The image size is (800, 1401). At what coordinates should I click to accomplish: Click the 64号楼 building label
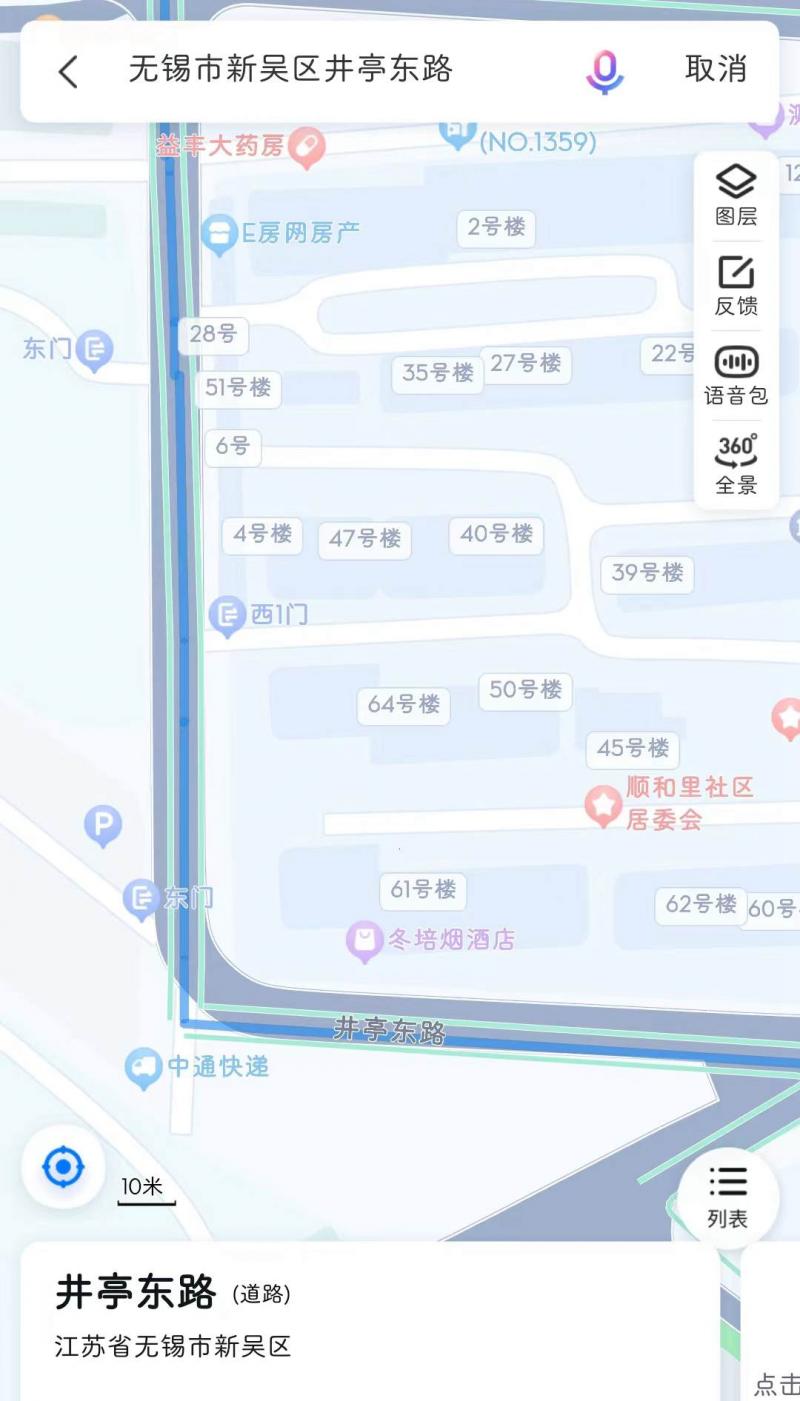tap(401, 703)
